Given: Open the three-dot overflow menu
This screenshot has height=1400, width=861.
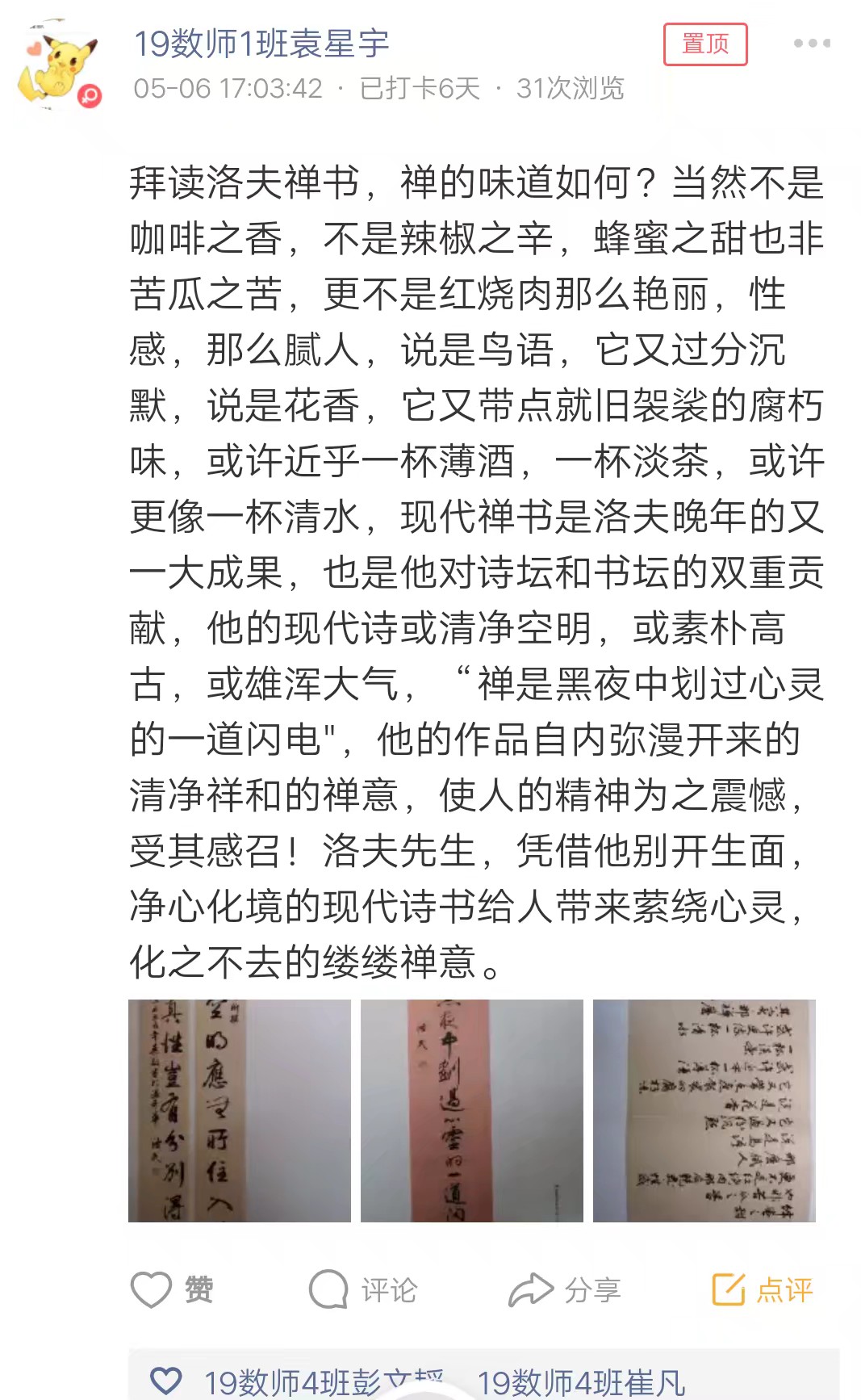Looking at the screenshot, I should tap(811, 44).
